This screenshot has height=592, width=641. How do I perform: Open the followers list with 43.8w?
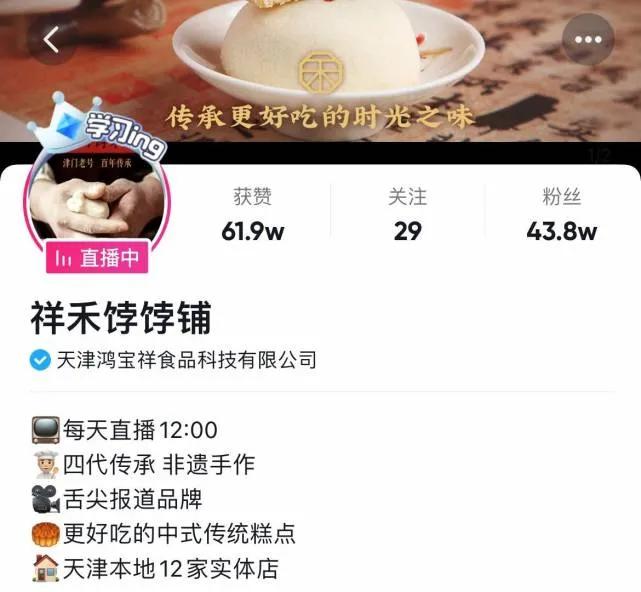561,216
